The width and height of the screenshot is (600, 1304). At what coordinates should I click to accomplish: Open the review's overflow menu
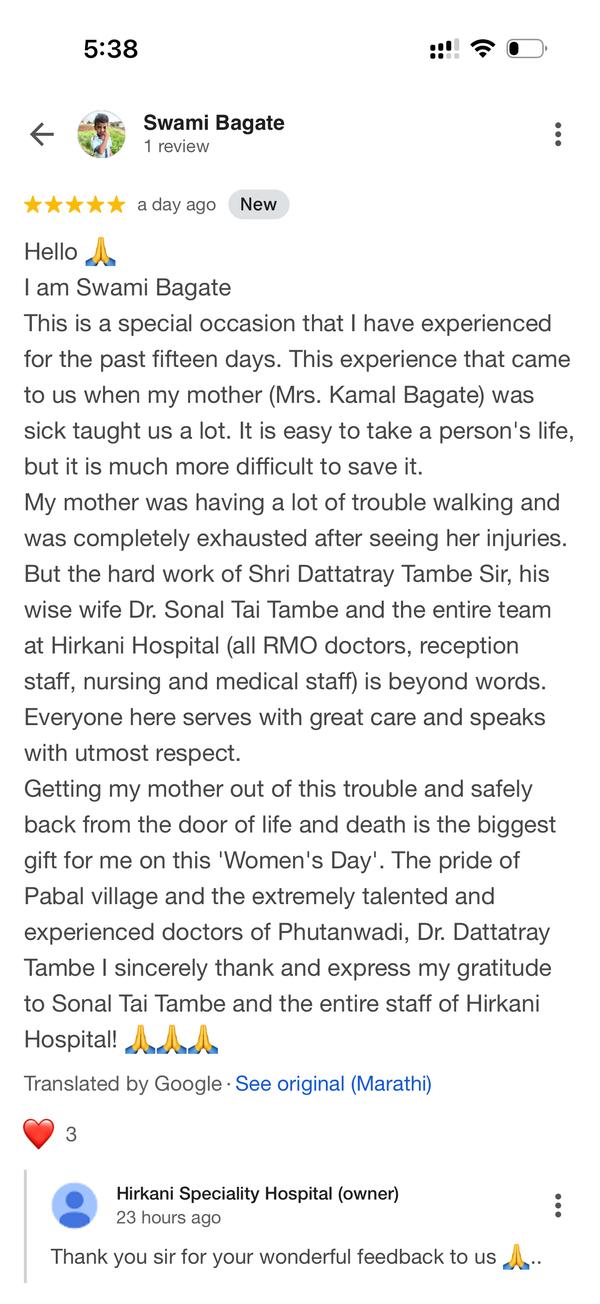pos(557,134)
